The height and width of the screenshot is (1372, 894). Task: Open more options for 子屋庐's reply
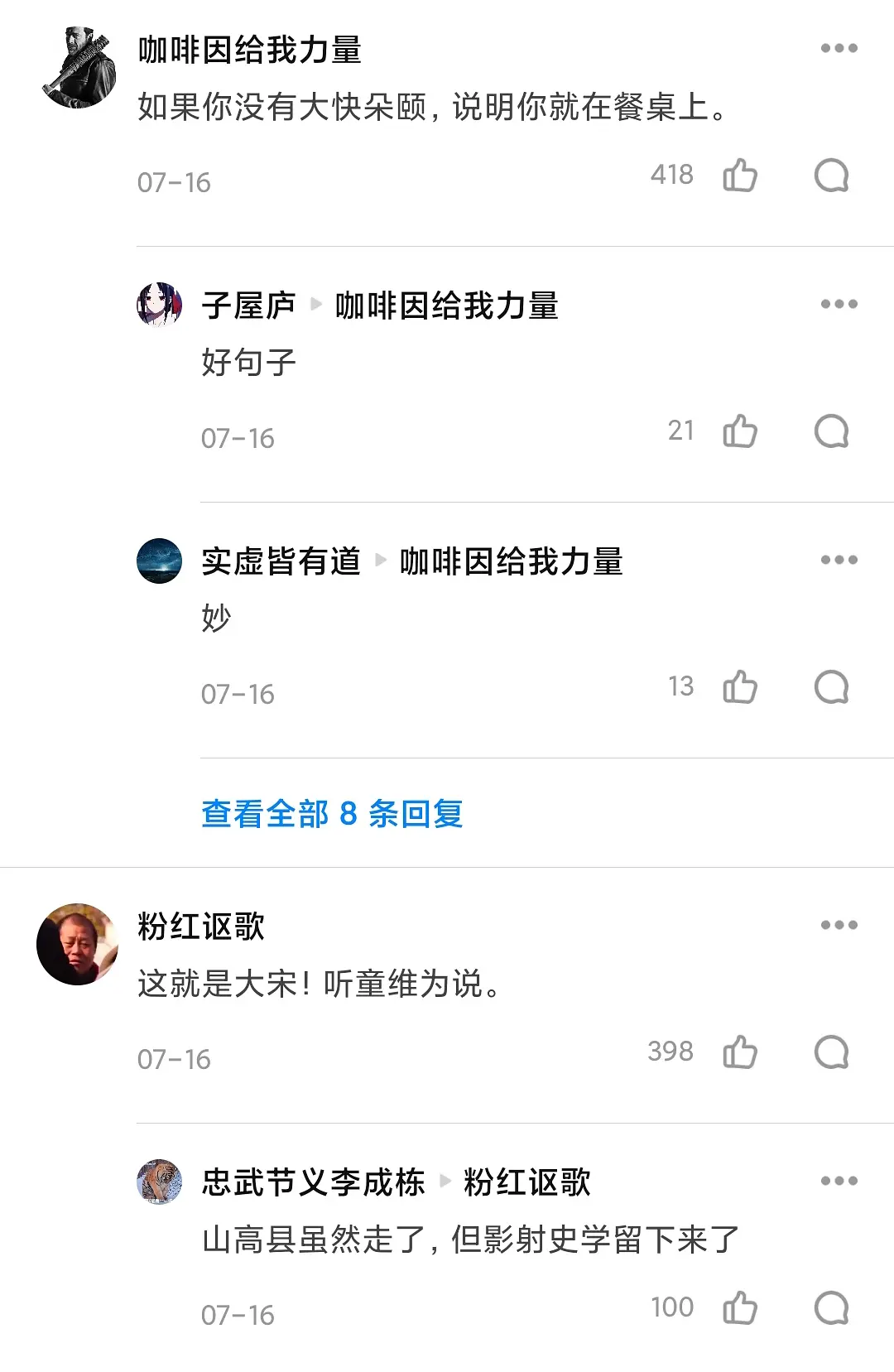839,304
